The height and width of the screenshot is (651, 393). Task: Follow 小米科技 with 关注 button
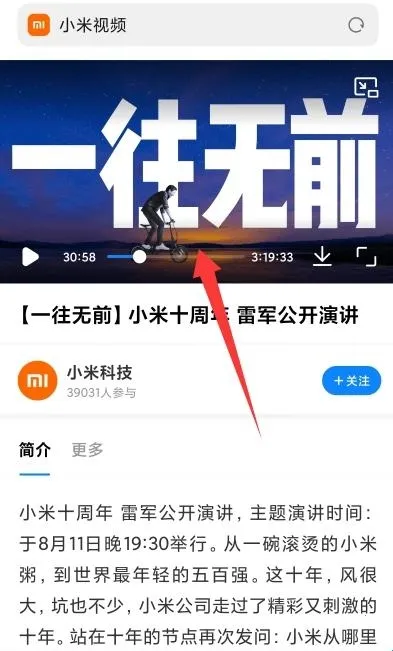tap(352, 380)
